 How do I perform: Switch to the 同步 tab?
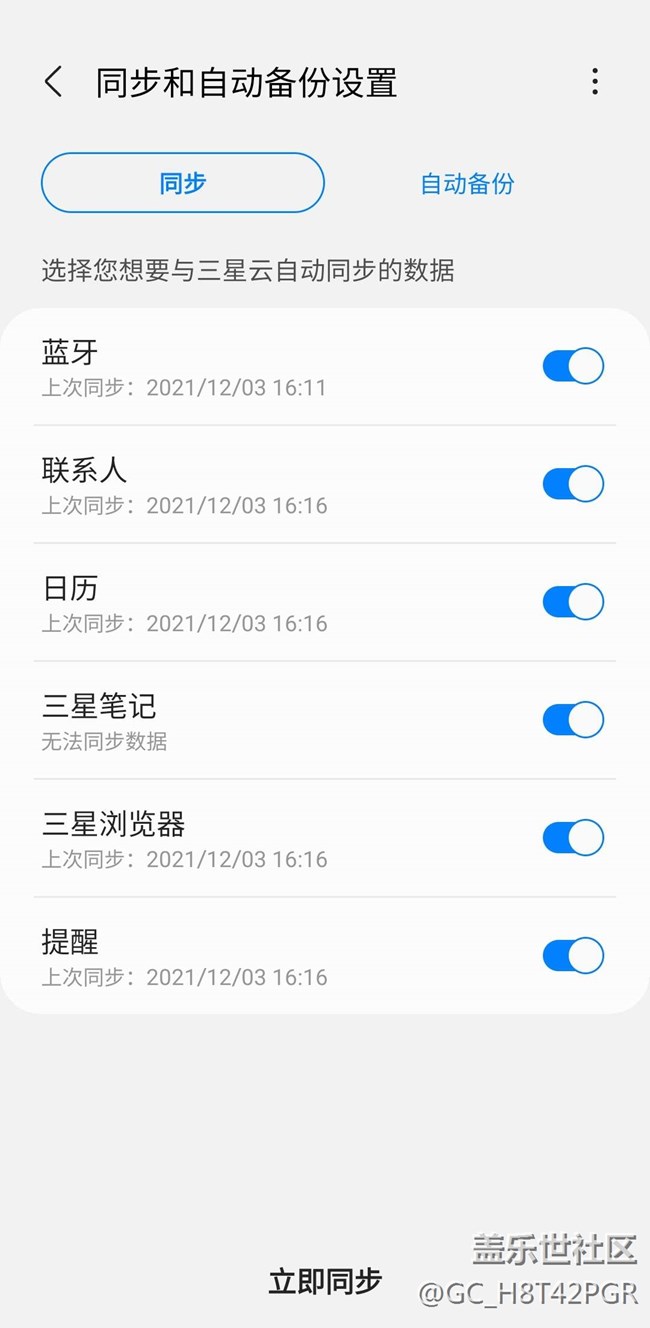183,183
